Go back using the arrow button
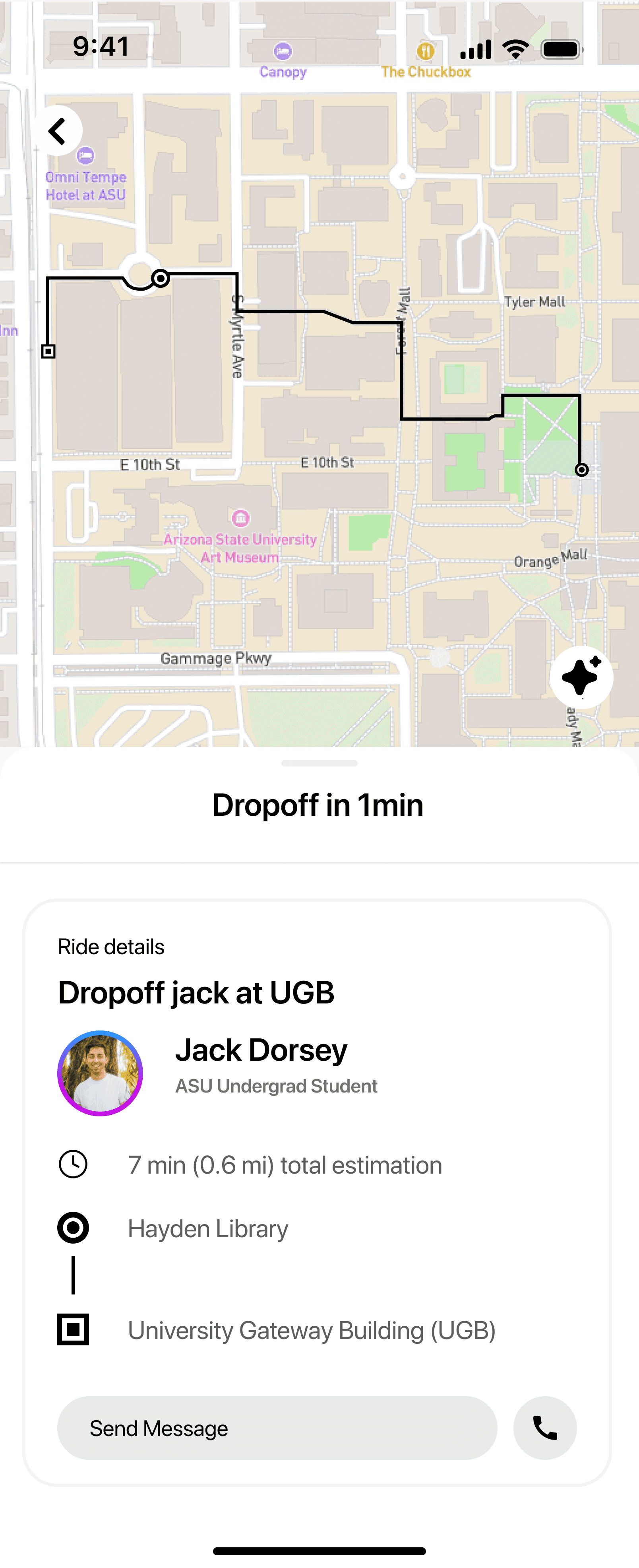This screenshot has height=1568, width=639. 58,131
